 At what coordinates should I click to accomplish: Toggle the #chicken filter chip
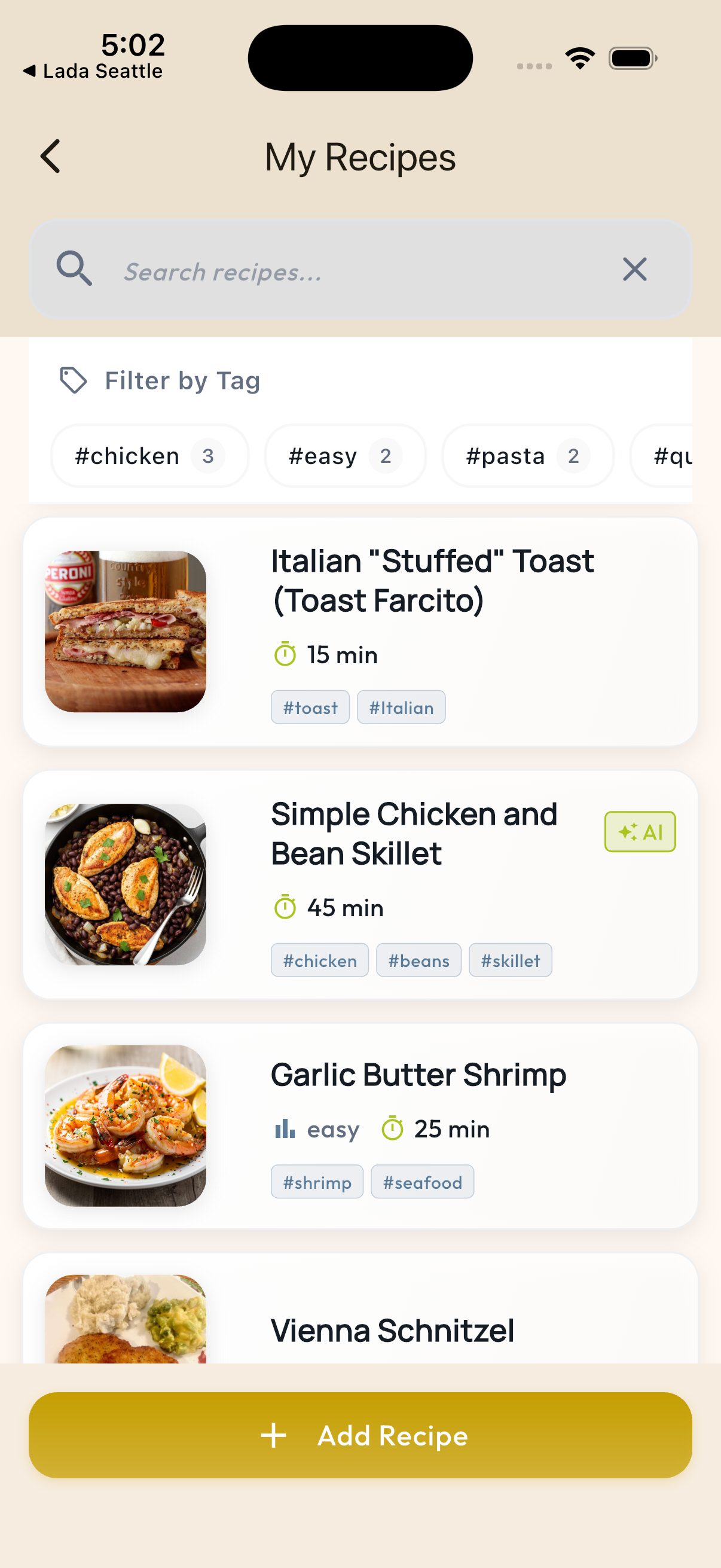click(149, 455)
